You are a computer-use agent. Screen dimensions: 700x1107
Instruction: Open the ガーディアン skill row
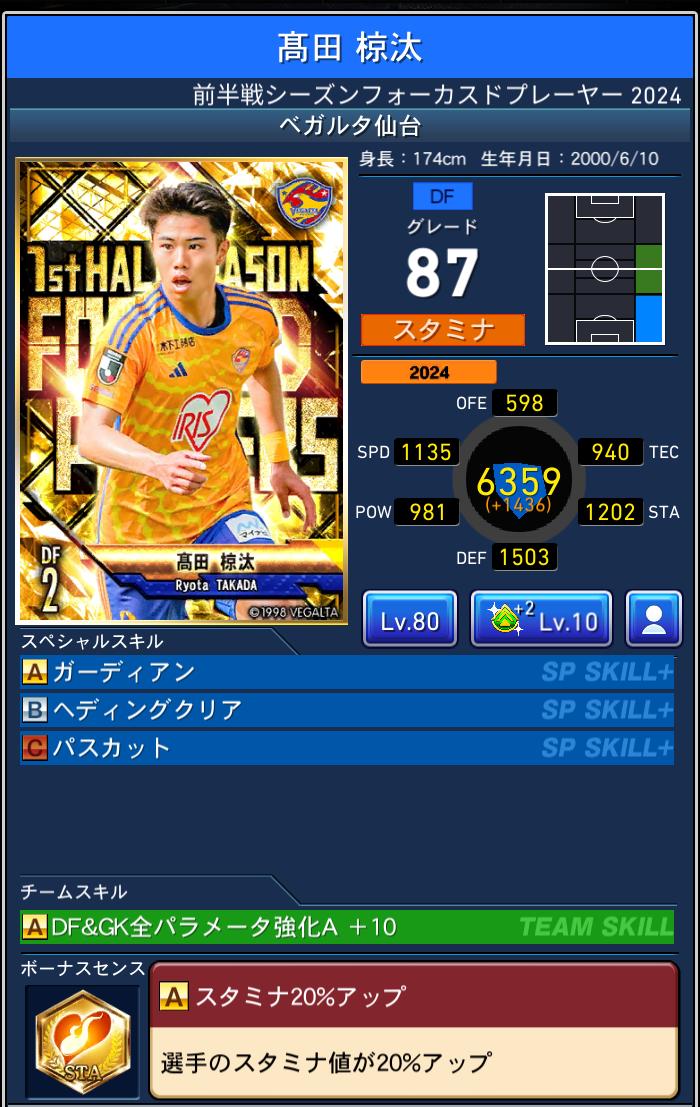pyautogui.click(x=346, y=673)
